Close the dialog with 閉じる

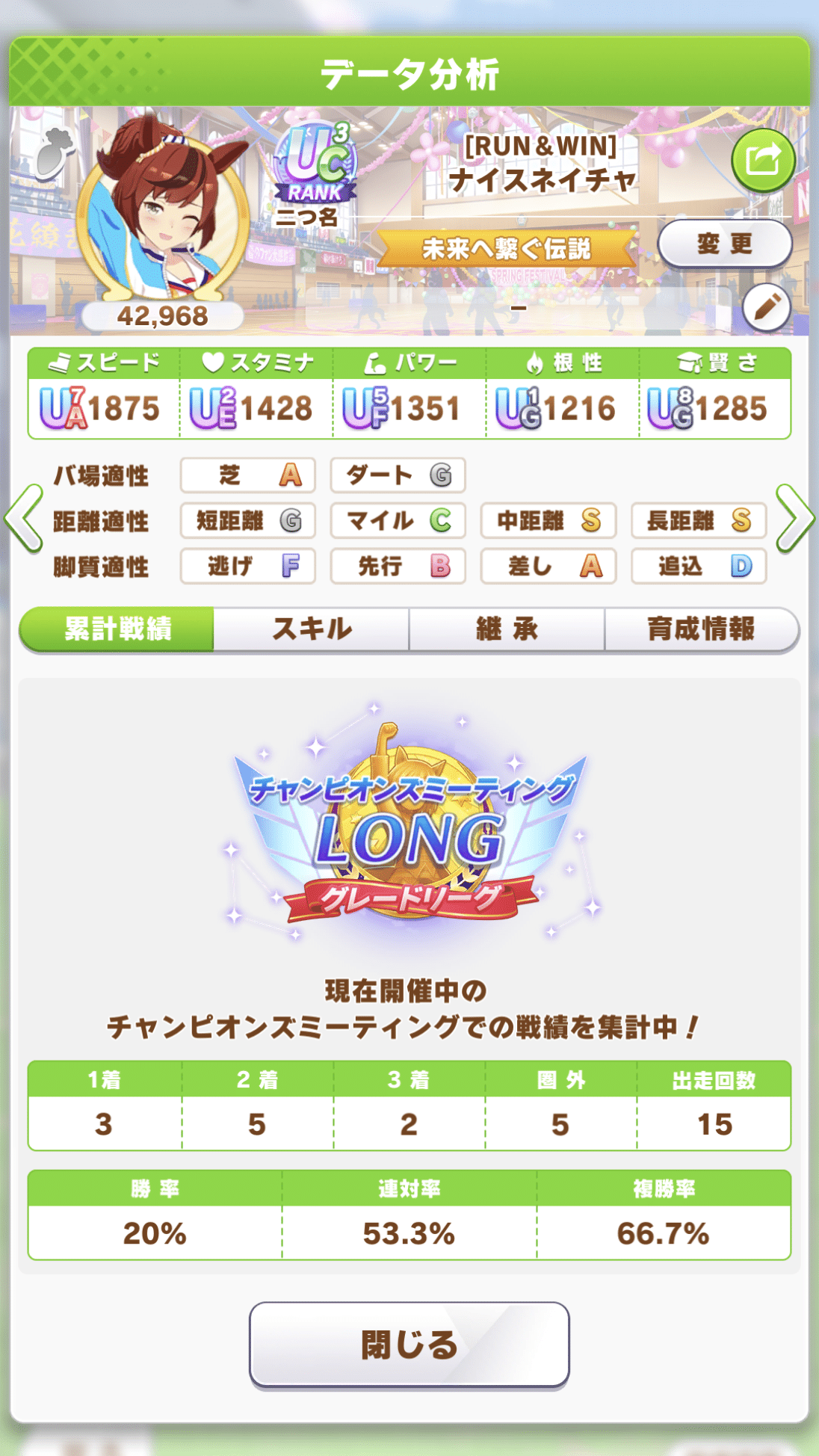coord(409,1344)
